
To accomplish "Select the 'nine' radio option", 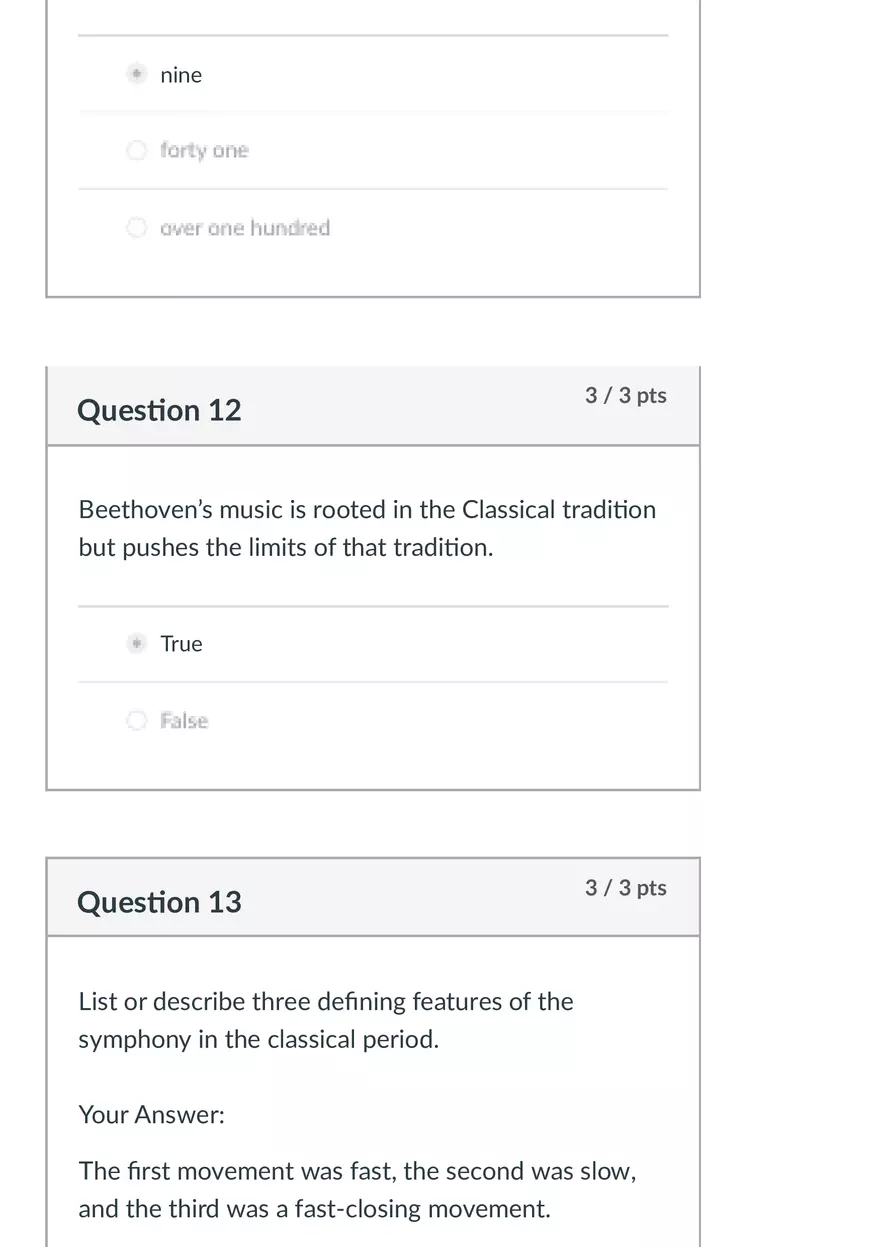I will click(138, 74).
